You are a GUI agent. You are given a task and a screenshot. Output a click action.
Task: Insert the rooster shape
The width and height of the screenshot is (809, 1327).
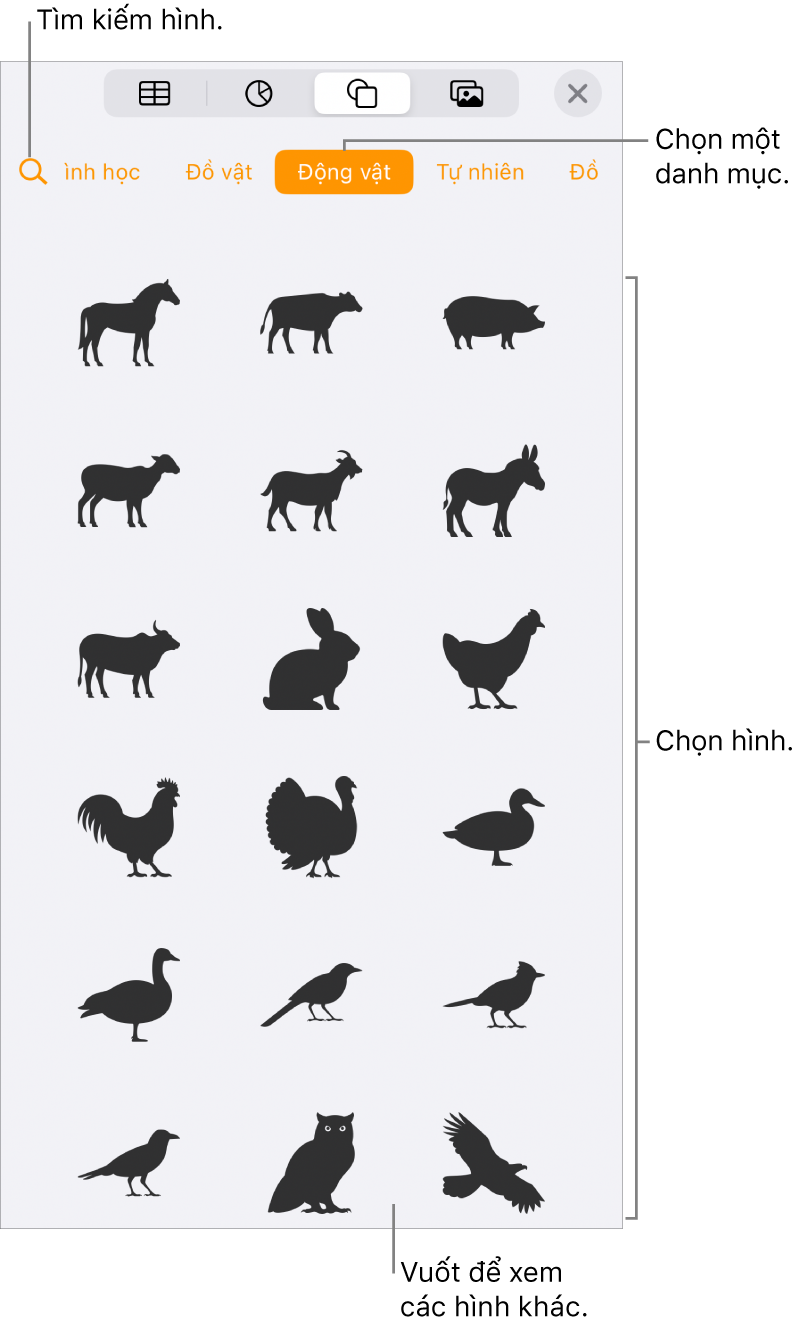click(129, 827)
